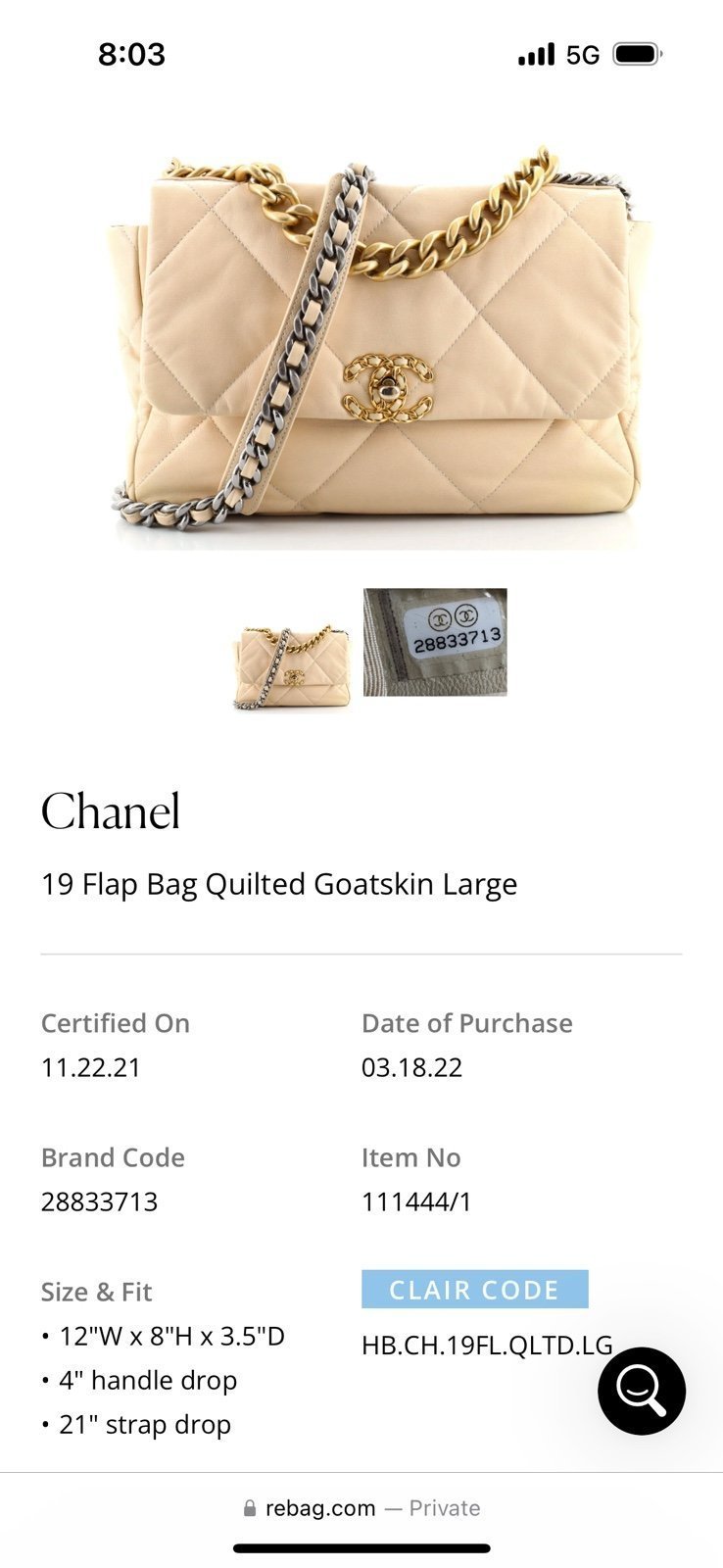Tap the rebag.com address bar
This screenshot has width=723, height=1568.
[361, 1507]
